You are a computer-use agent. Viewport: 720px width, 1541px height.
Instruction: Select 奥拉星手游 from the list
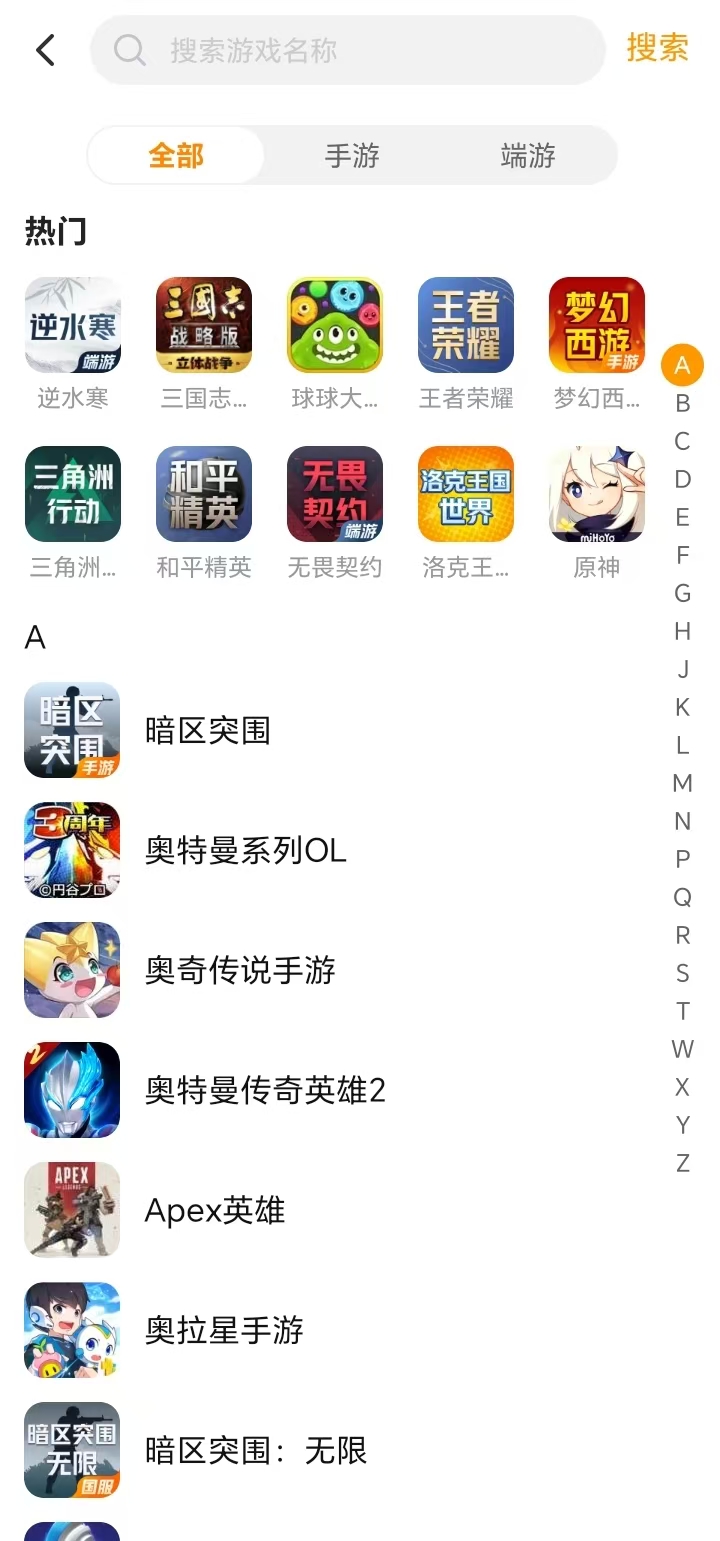pos(224,1331)
